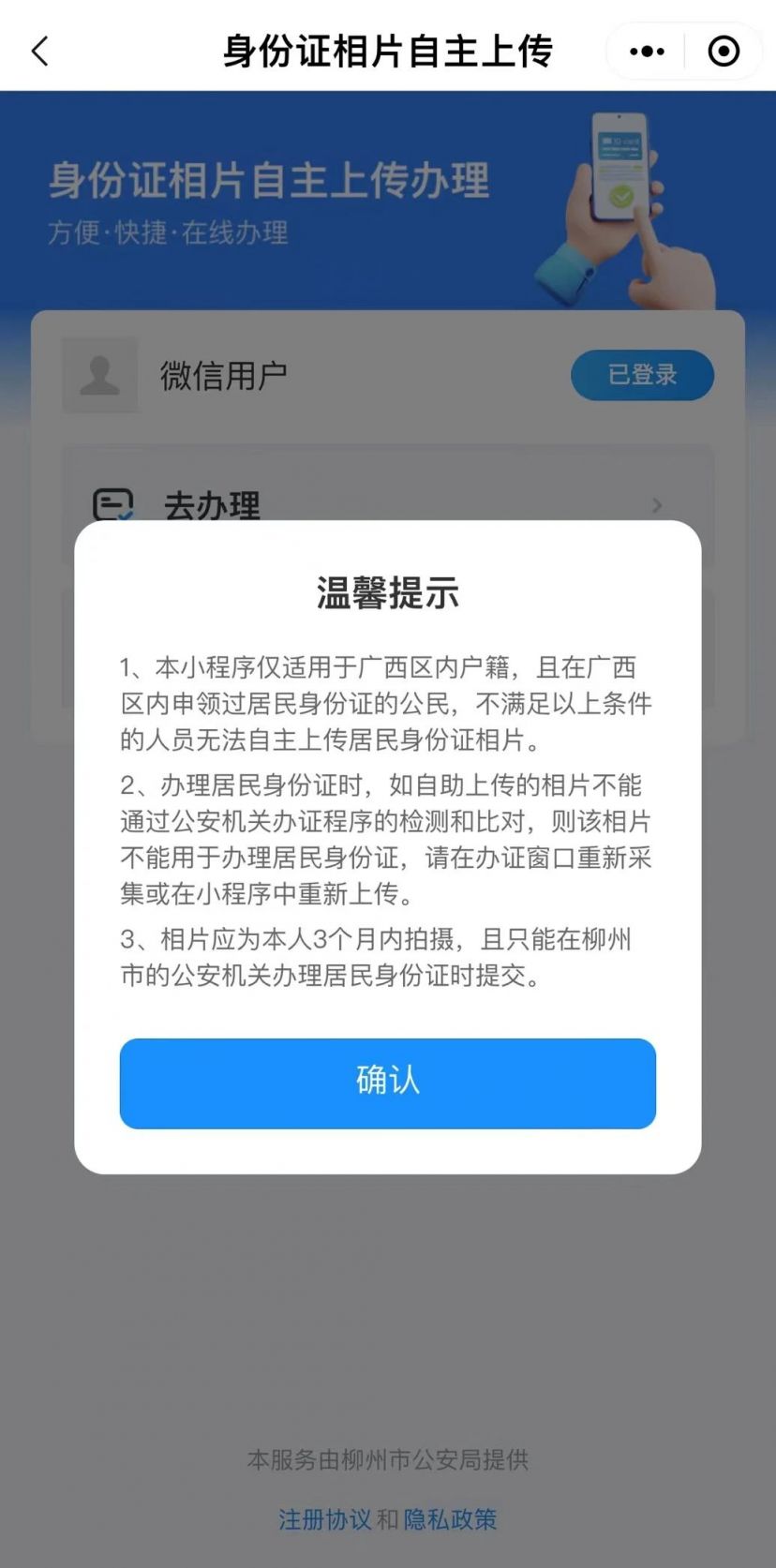This screenshot has width=776, height=1568.
Task: Close the mini program with the circle icon
Action: (x=723, y=52)
